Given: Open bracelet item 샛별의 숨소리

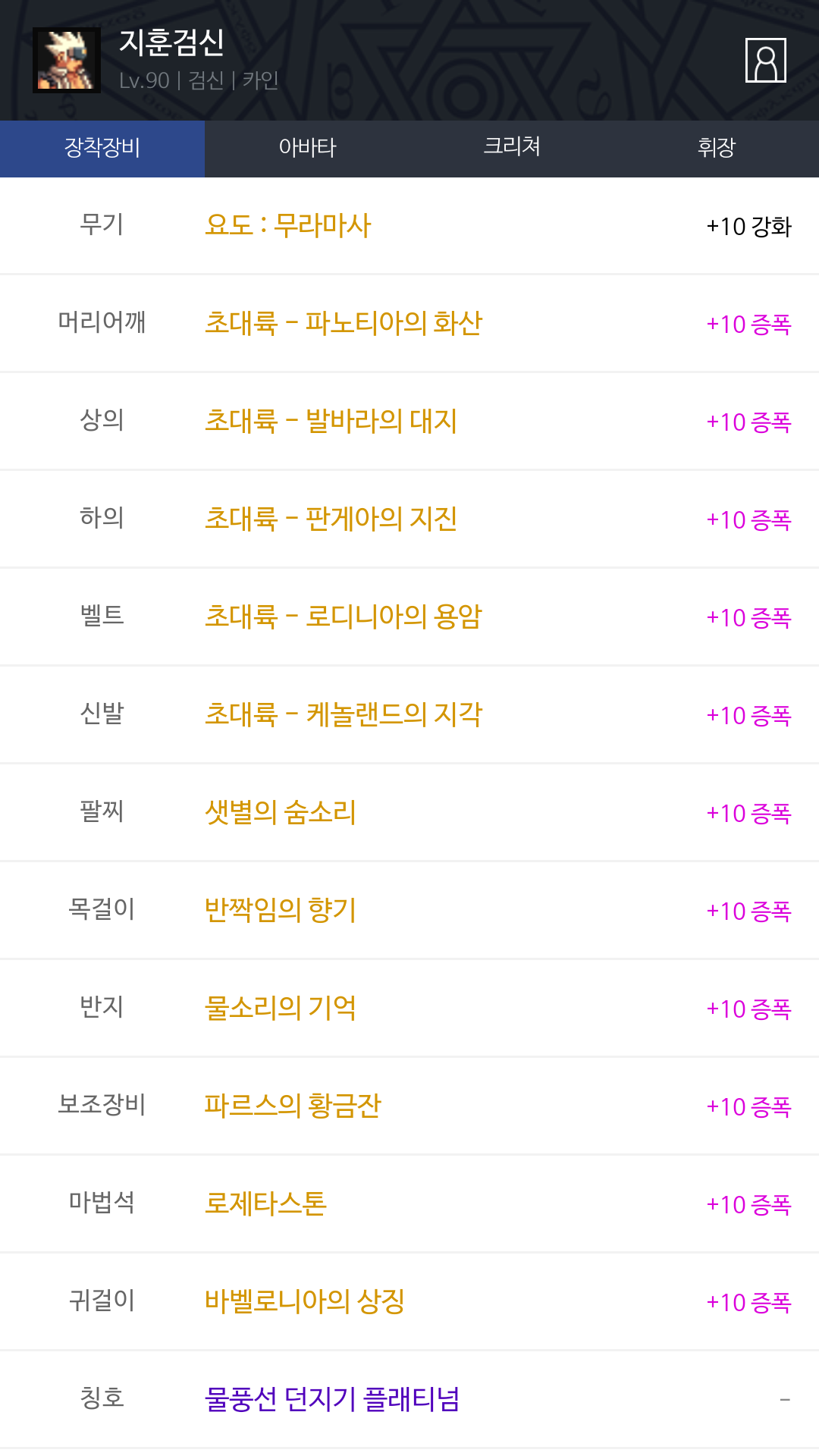Looking at the screenshot, I should pos(281,813).
